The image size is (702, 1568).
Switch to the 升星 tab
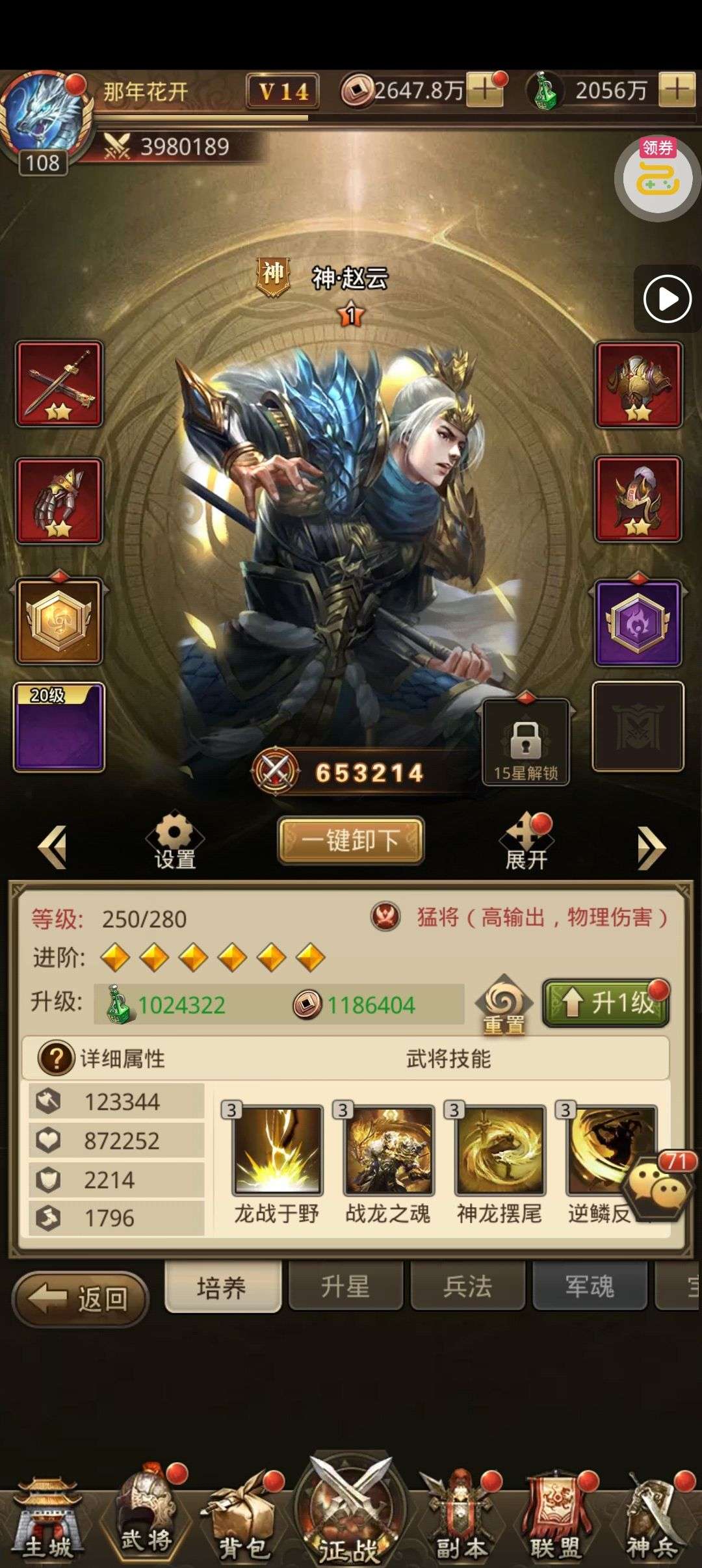(x=344, y=1287)
